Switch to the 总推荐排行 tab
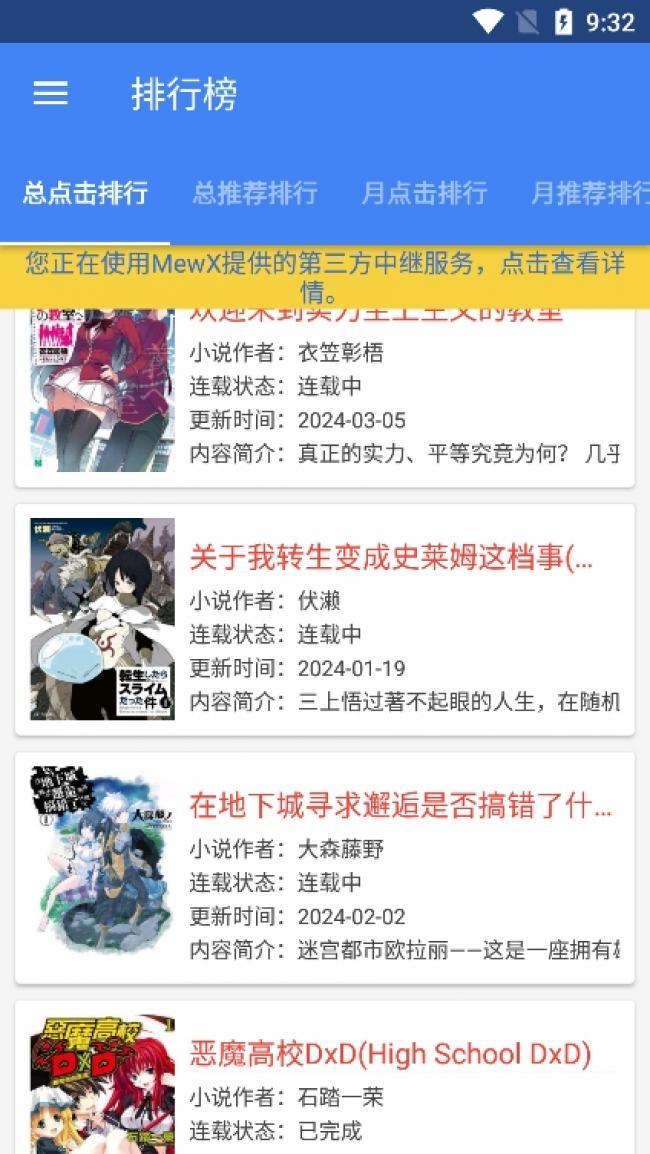The width and height of the screenshot is (650, 1154). click(255, 193)
